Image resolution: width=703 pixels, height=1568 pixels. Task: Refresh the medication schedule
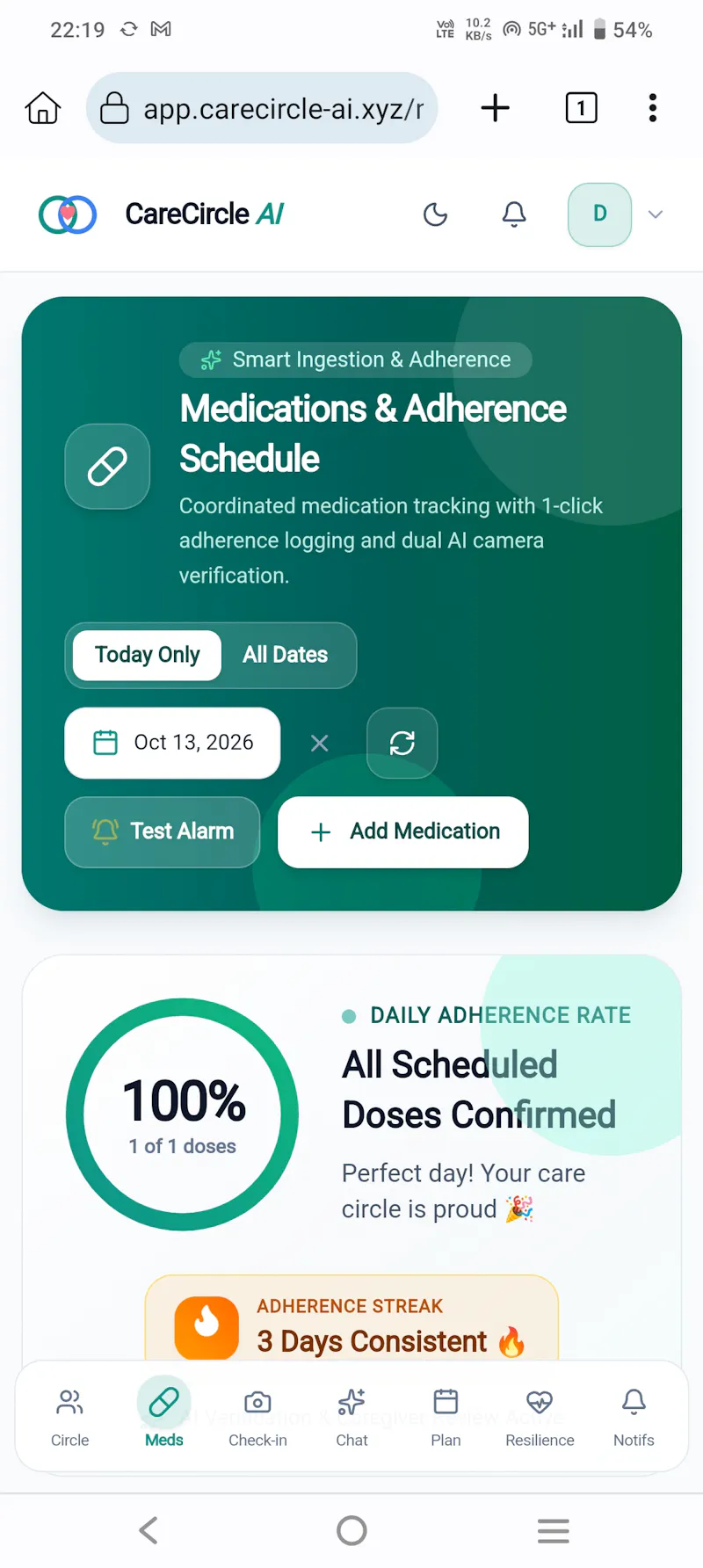402,744
